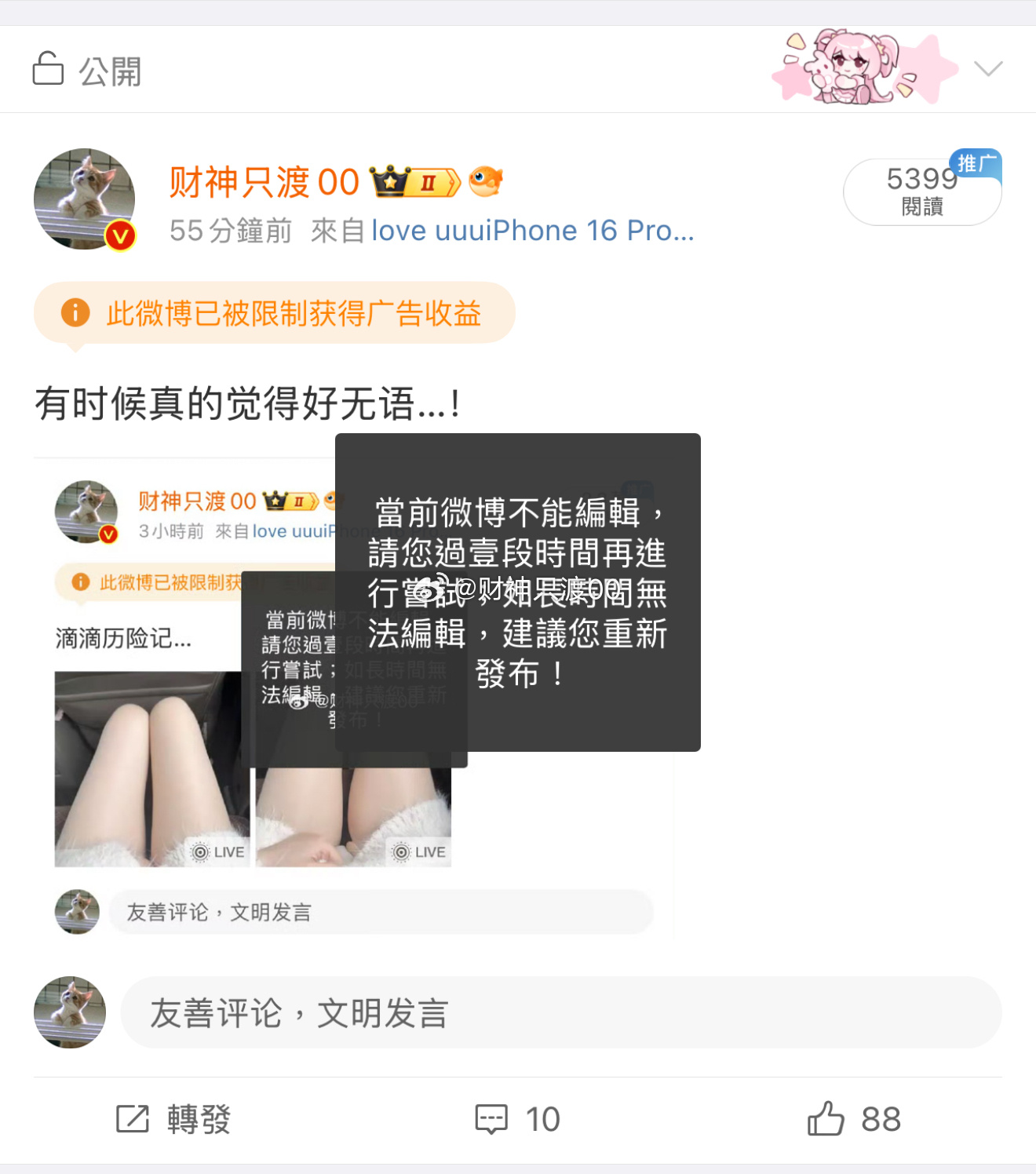
Task: Tap the 此微博已被限制获得广告收益 notice
Action: click(275, 313)
